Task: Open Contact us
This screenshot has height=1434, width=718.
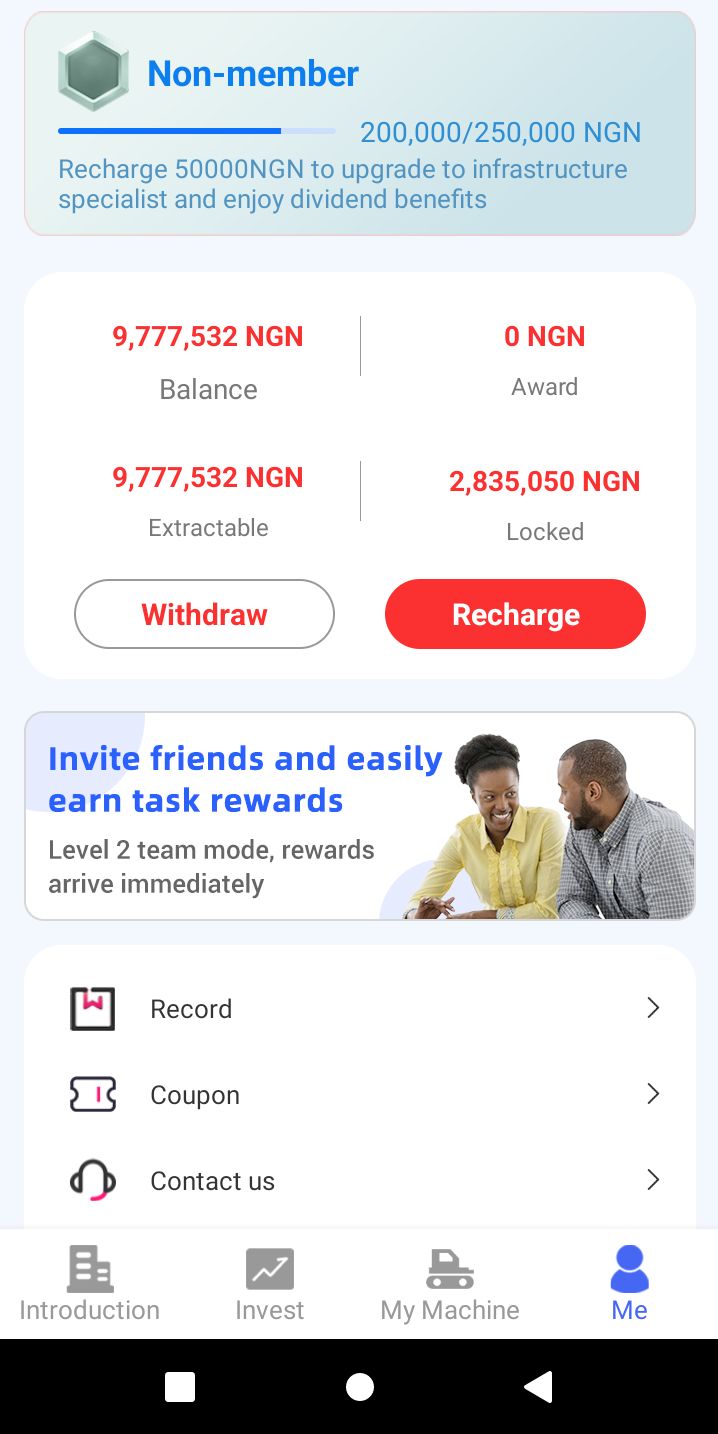Action: tap(359, 1180)
